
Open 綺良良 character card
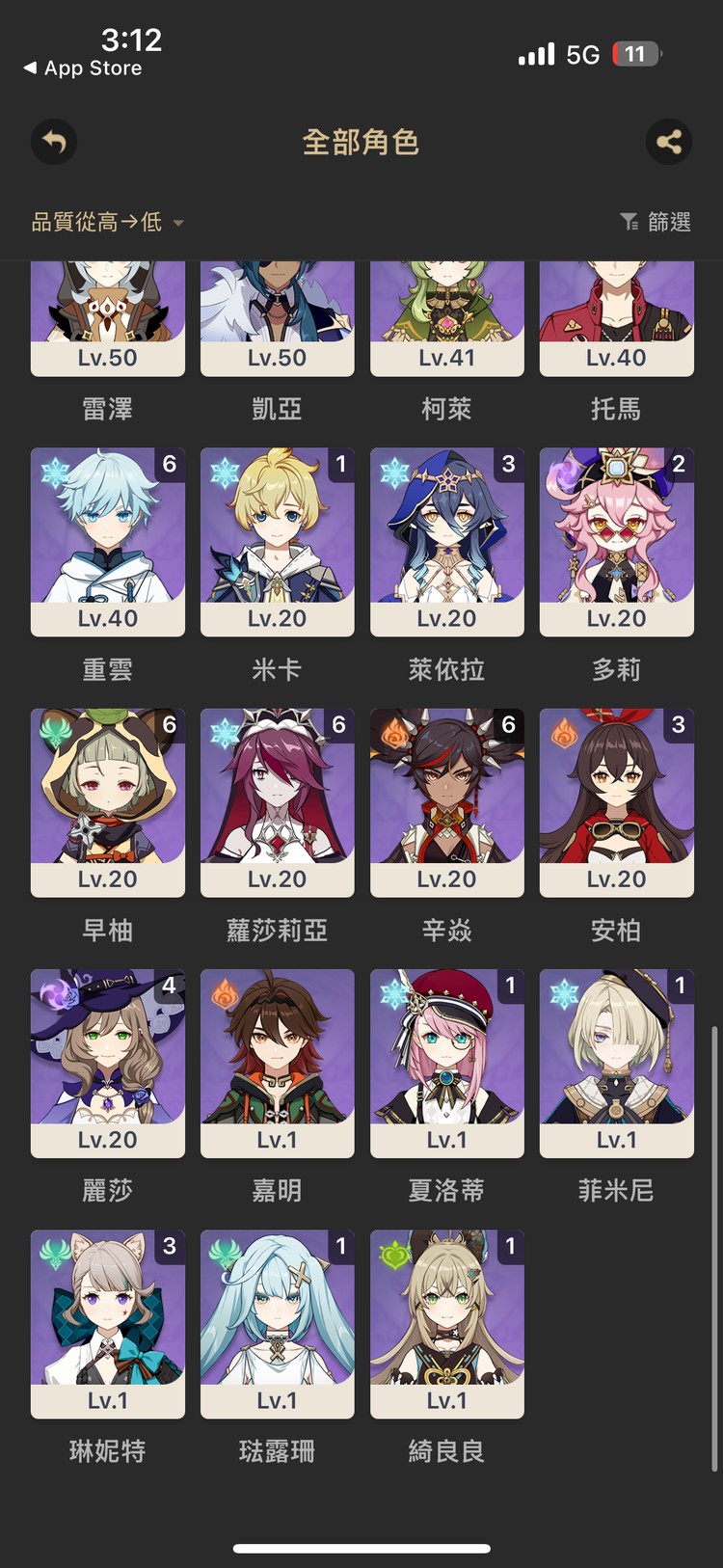(446, 1321)
